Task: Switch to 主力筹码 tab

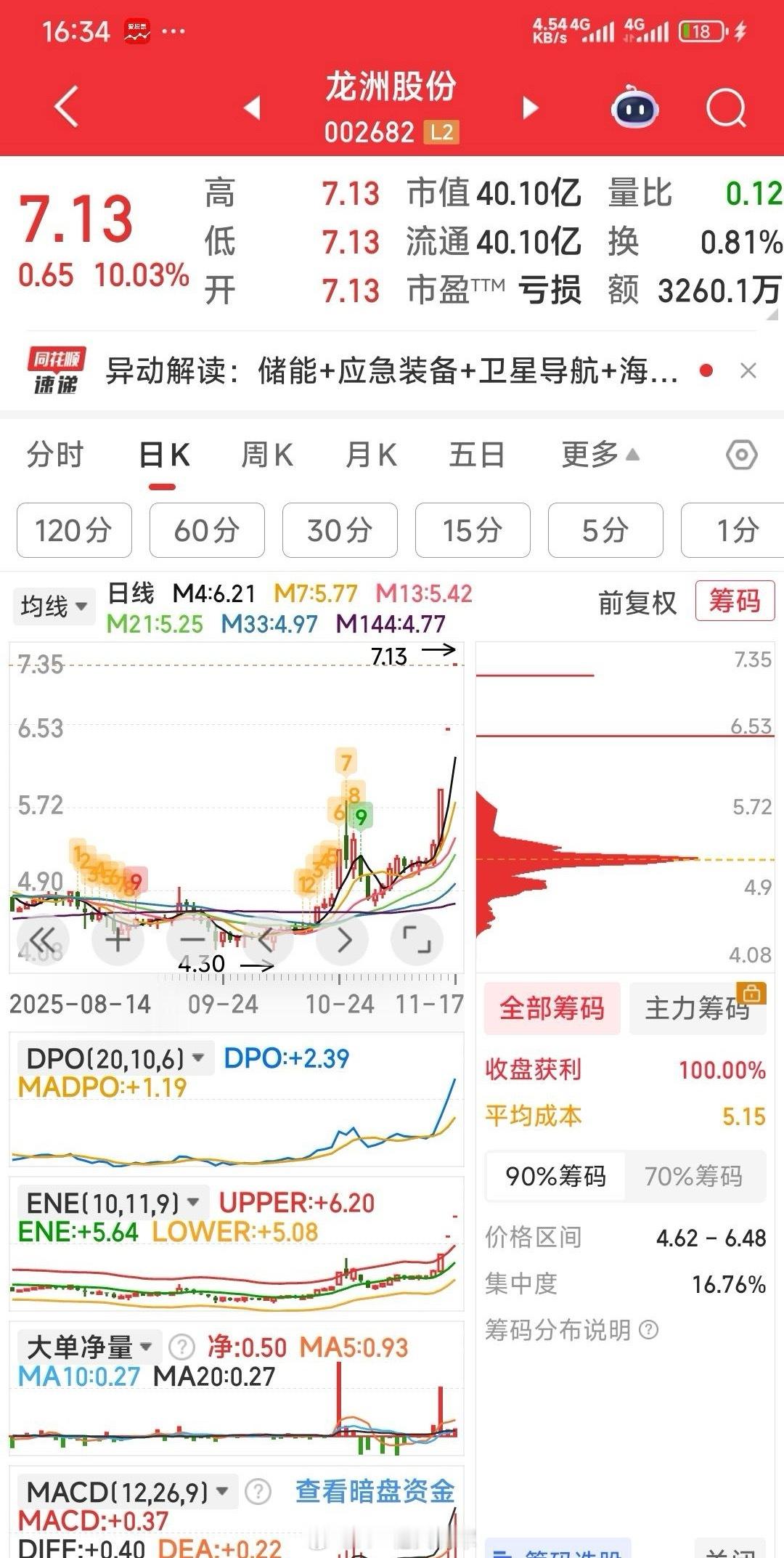Action: (x=697, y=1008)
